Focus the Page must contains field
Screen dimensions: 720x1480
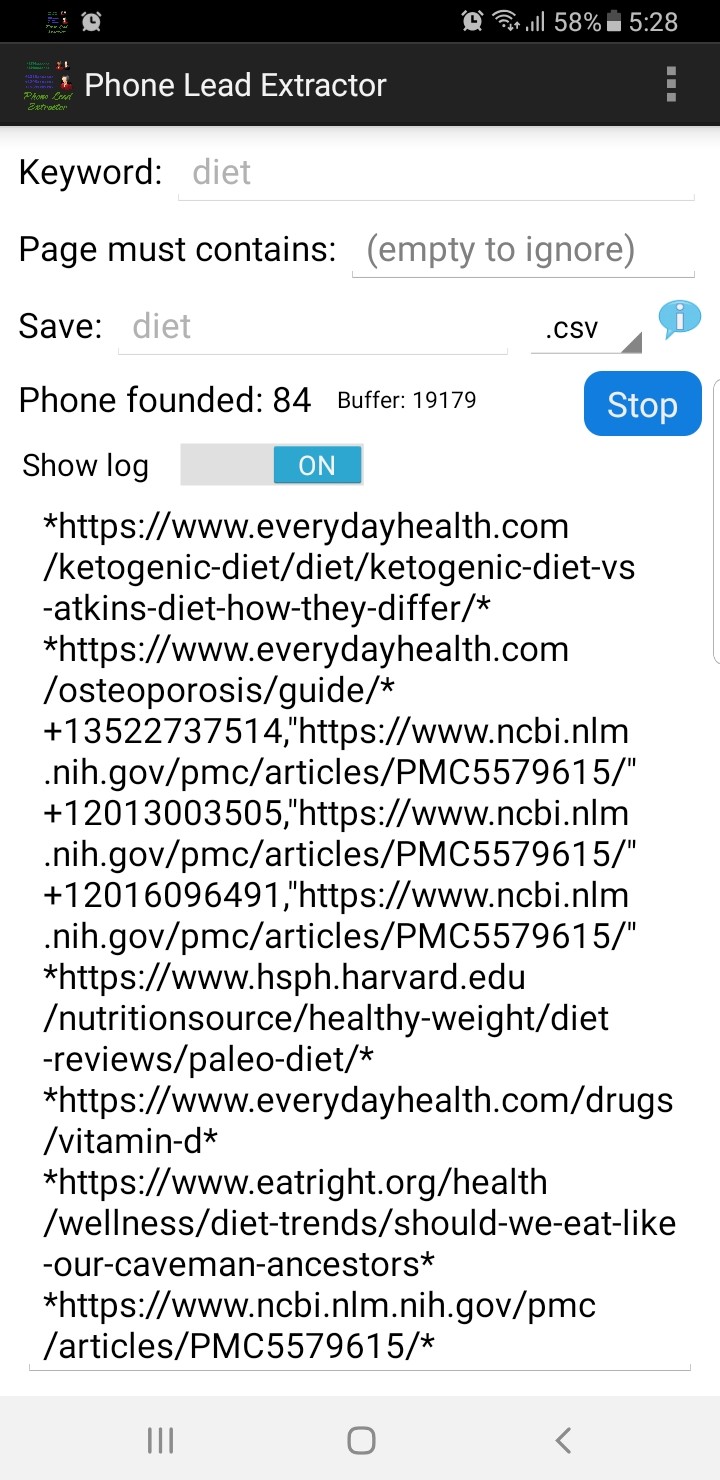522,250
